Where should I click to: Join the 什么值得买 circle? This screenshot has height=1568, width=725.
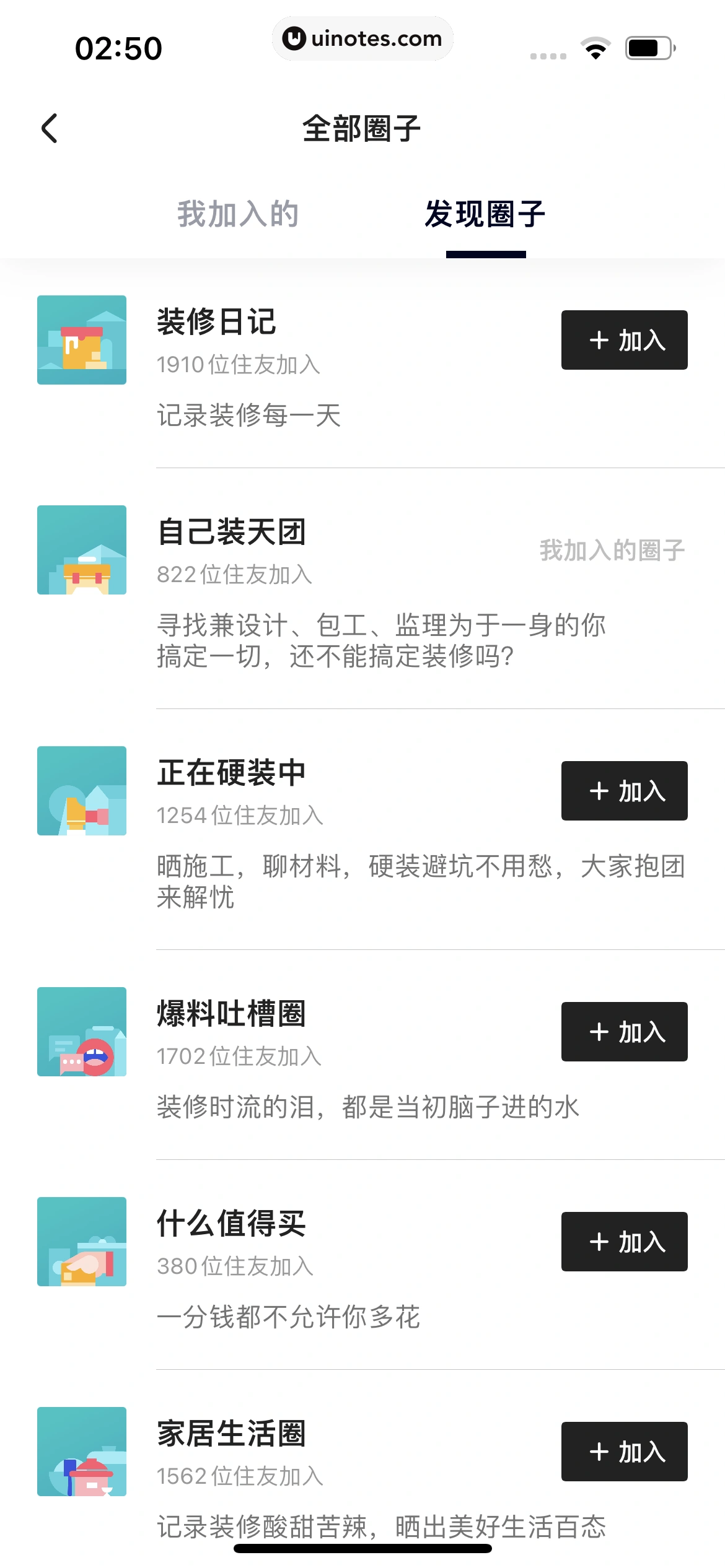pos(623,1242)
